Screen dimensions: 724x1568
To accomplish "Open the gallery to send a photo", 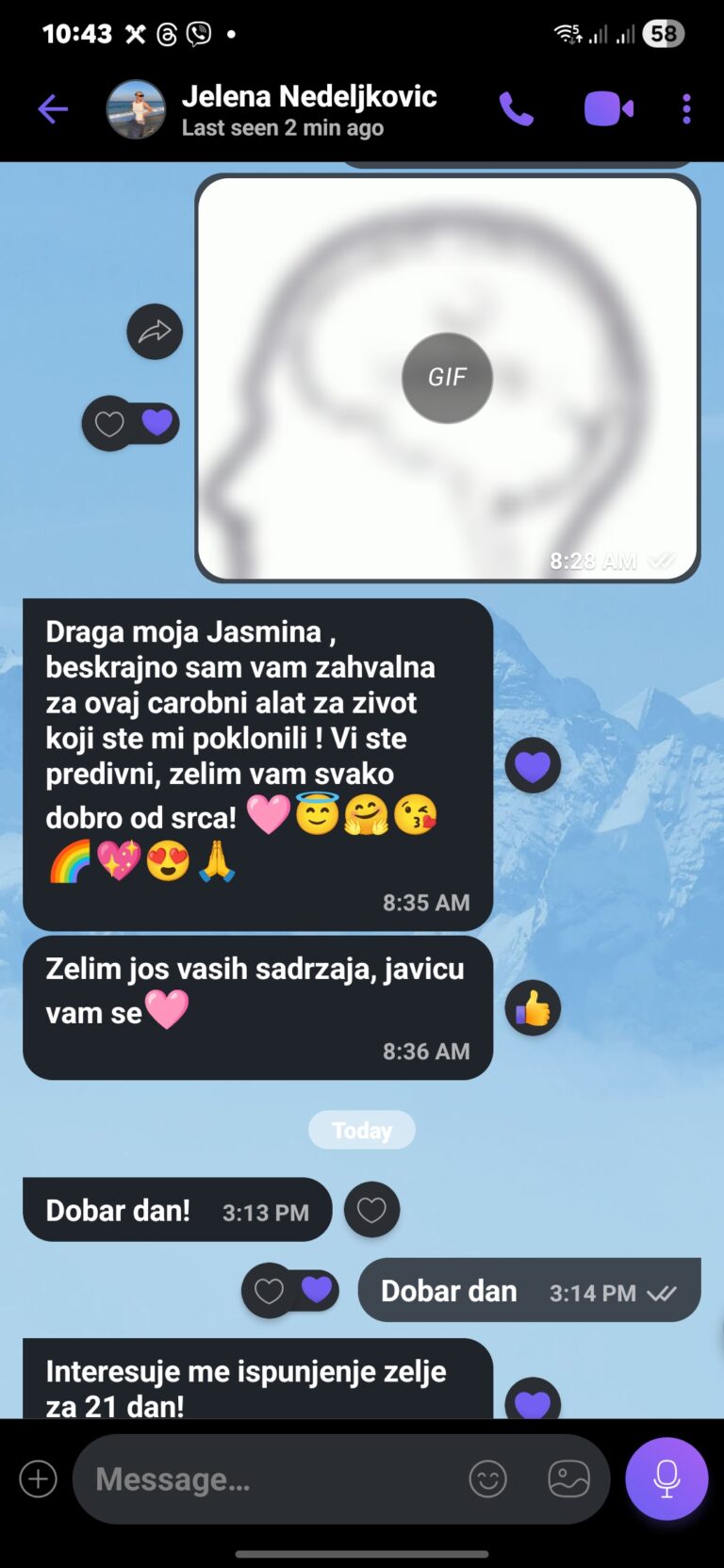I will pos(568,1478).
